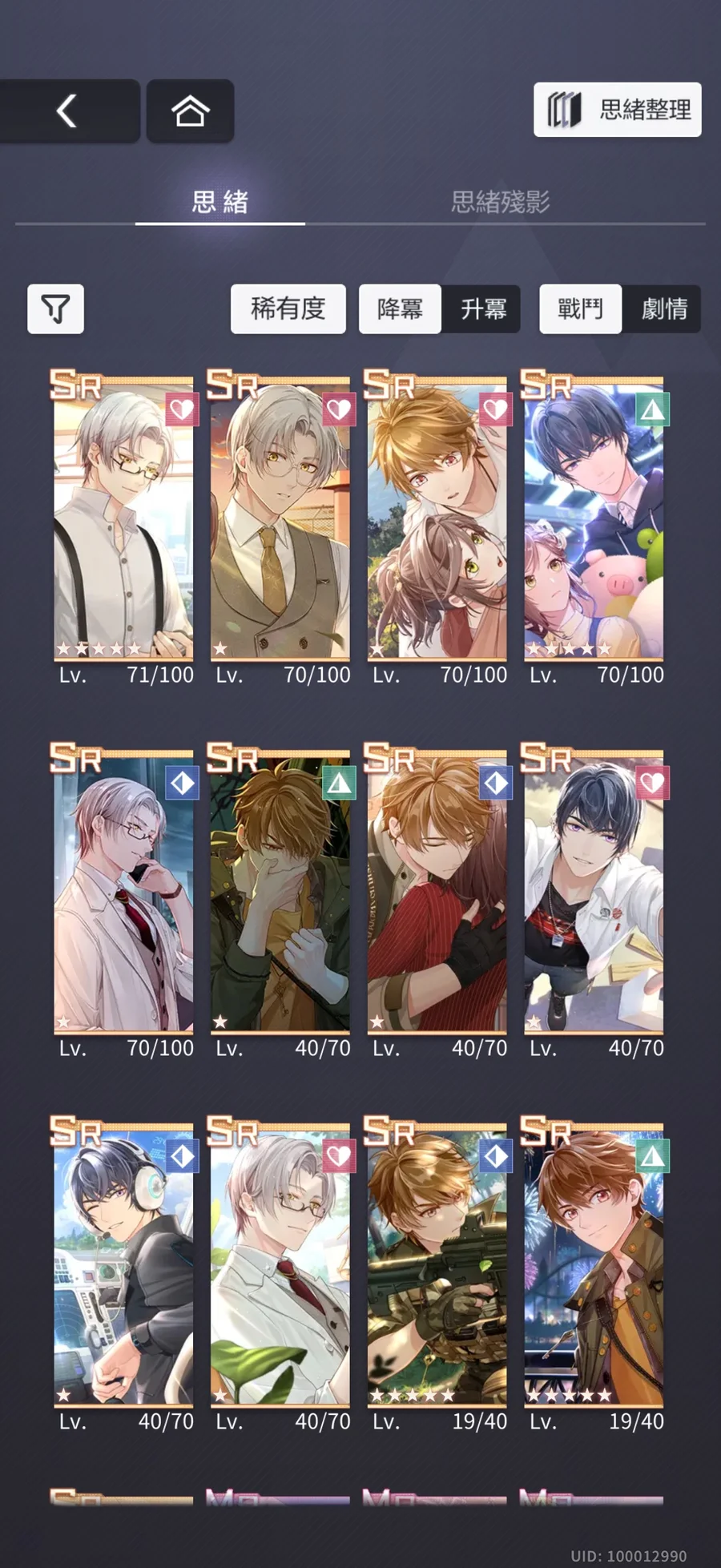721x1568 pixels.
Task: Choose 升冪 ascending order
Action: (482, 308)
